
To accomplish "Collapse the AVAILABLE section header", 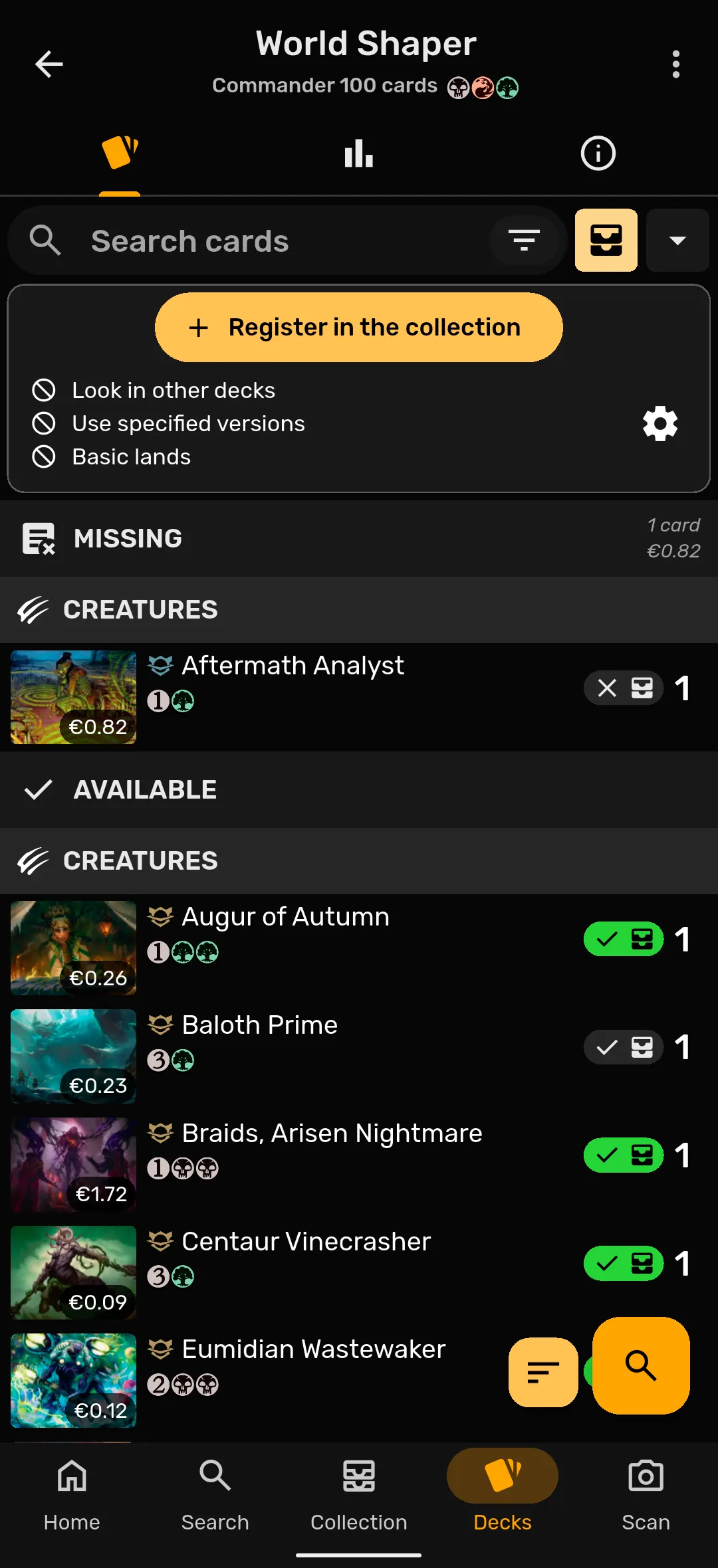I will 144,789.
